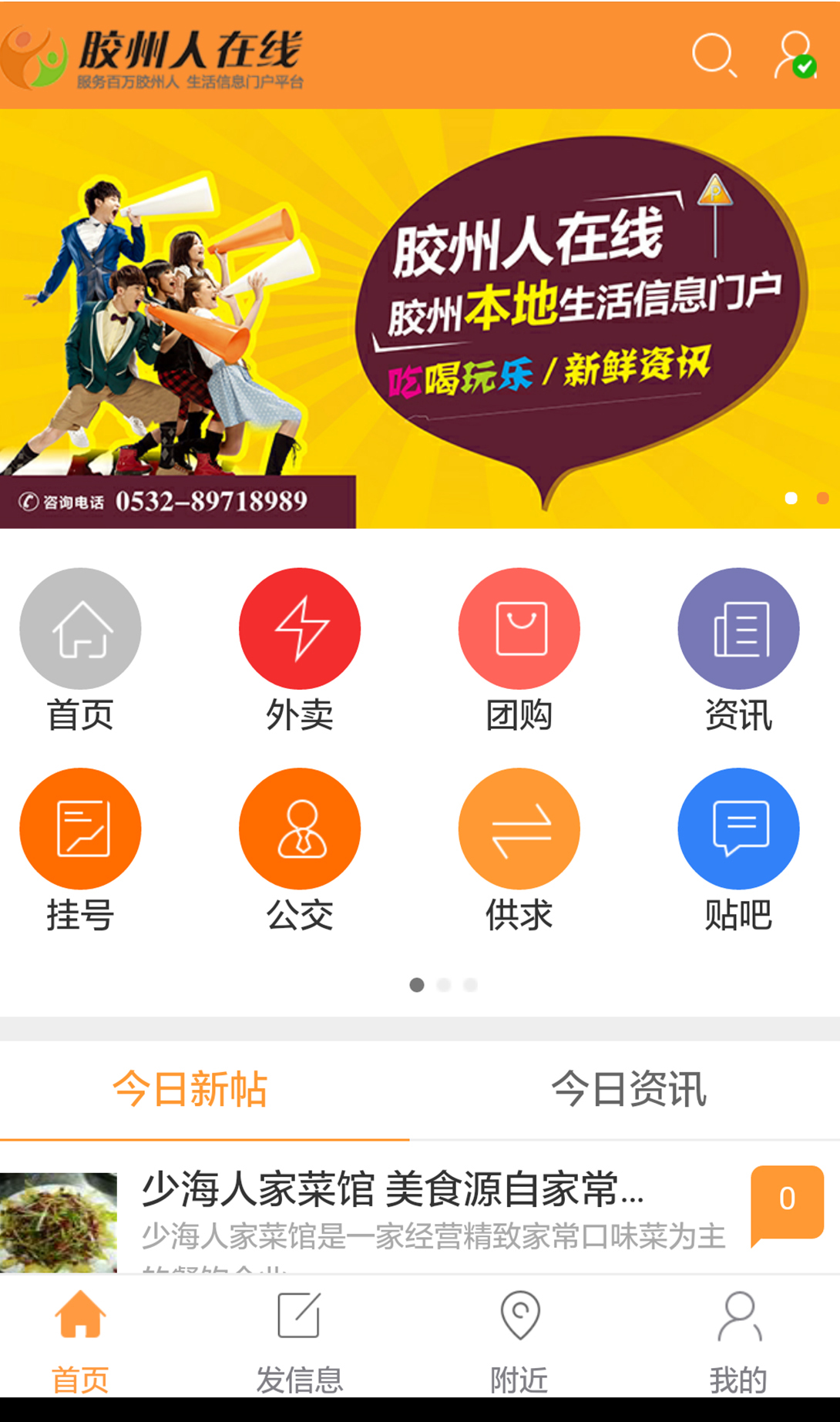Open the user account icon in header

[795, 55]
